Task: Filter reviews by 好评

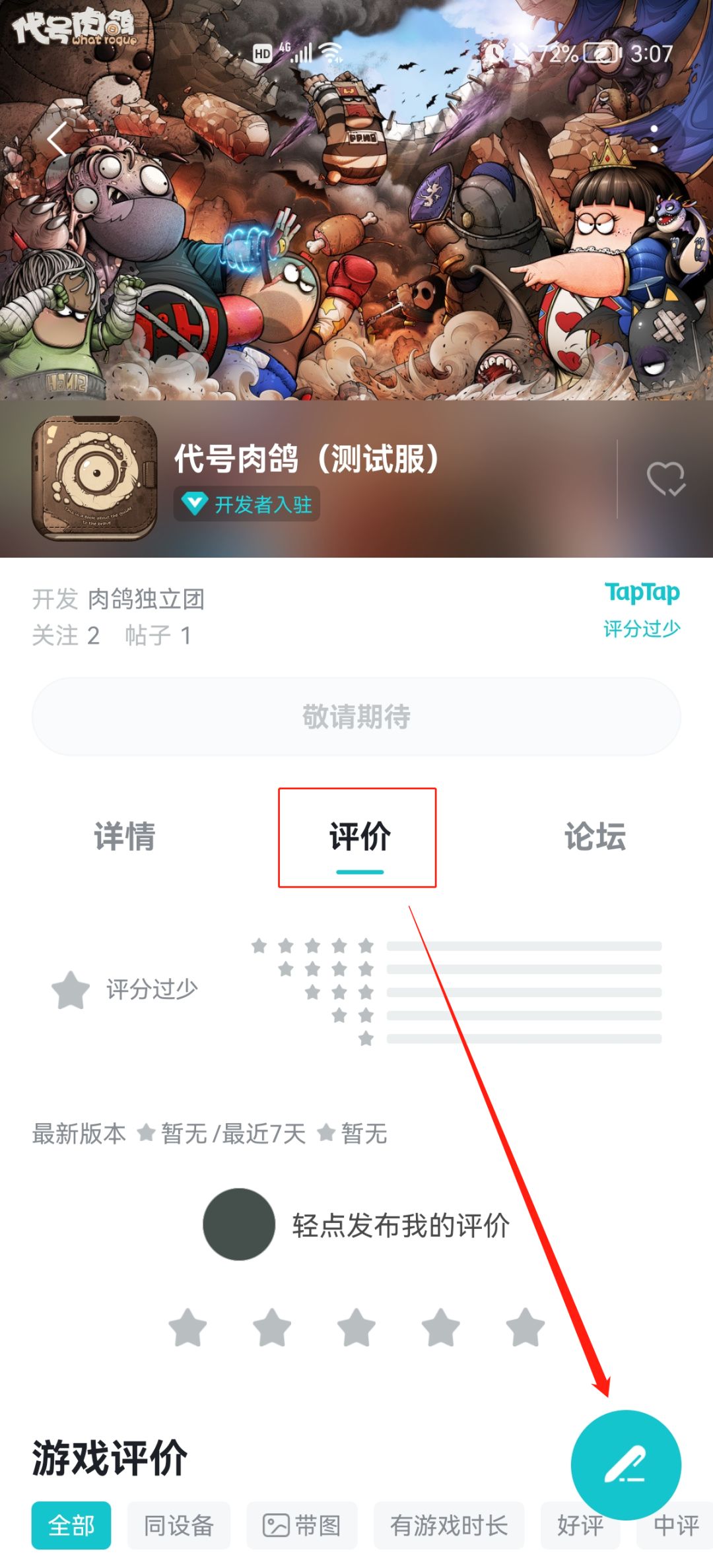Action: pyautogui.click(x=580, y=1525)
